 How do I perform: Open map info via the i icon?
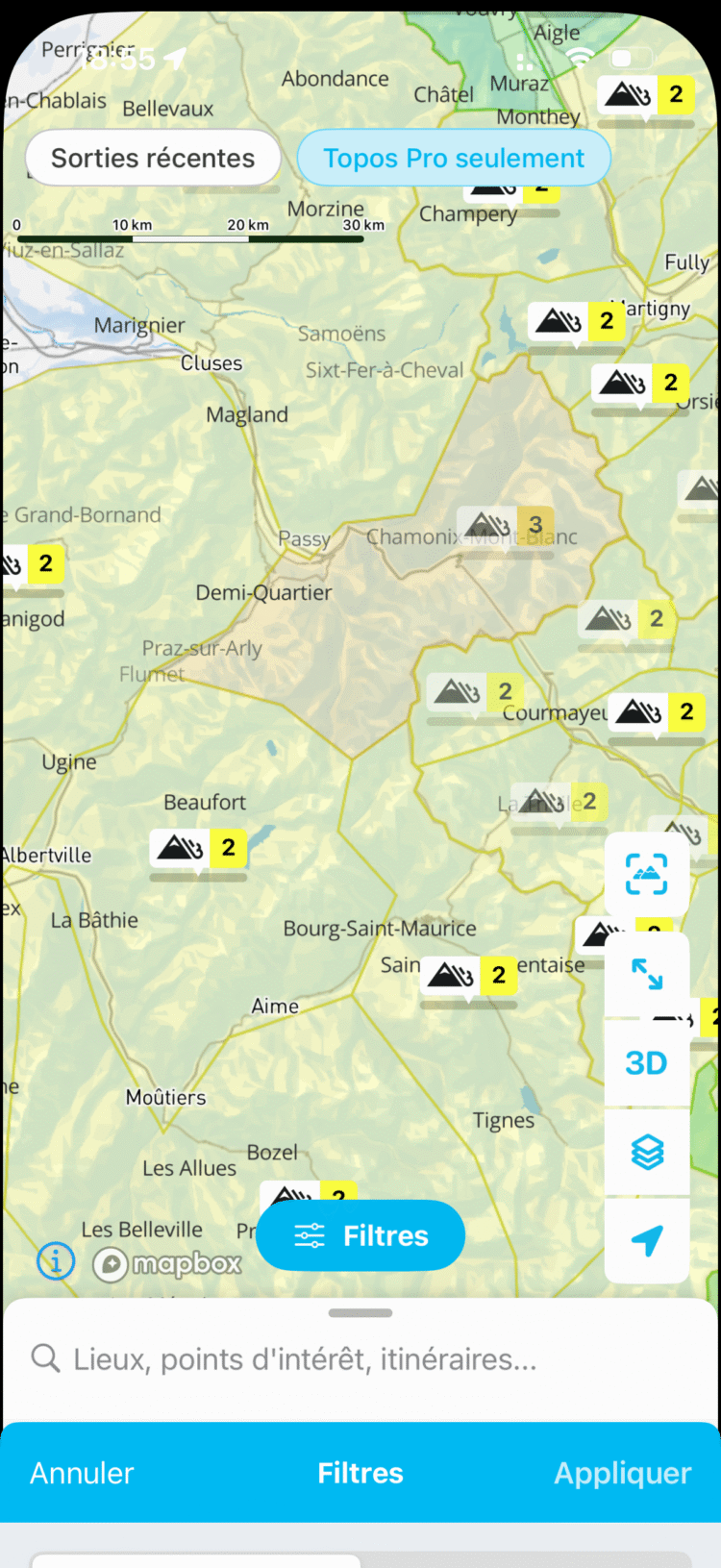coord(55,1260)
